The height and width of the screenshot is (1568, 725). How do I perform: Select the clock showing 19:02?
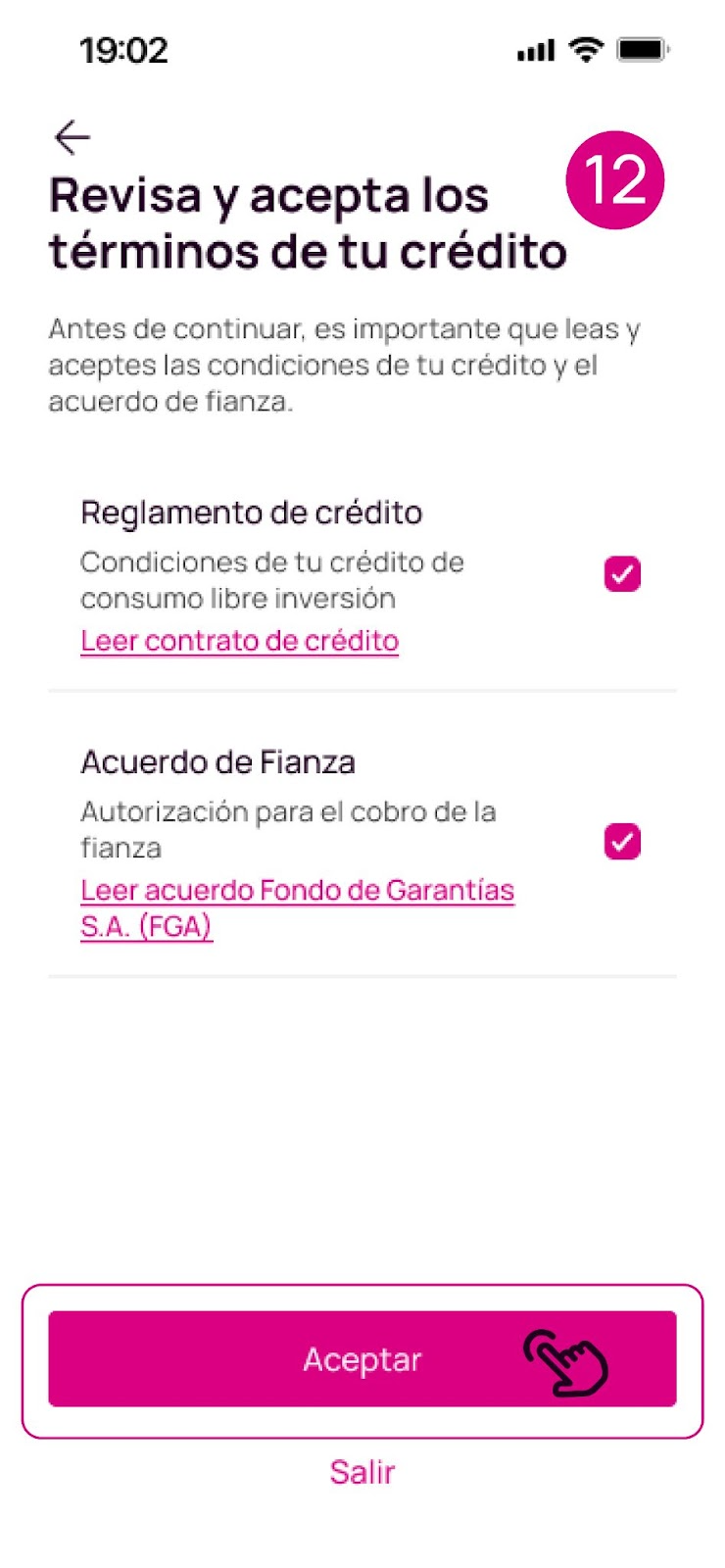click(124, 49)
